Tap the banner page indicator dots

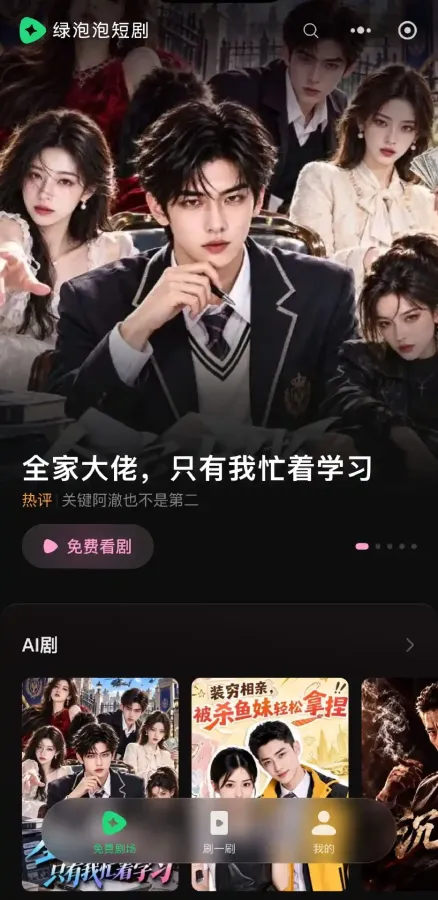(386, 546)
